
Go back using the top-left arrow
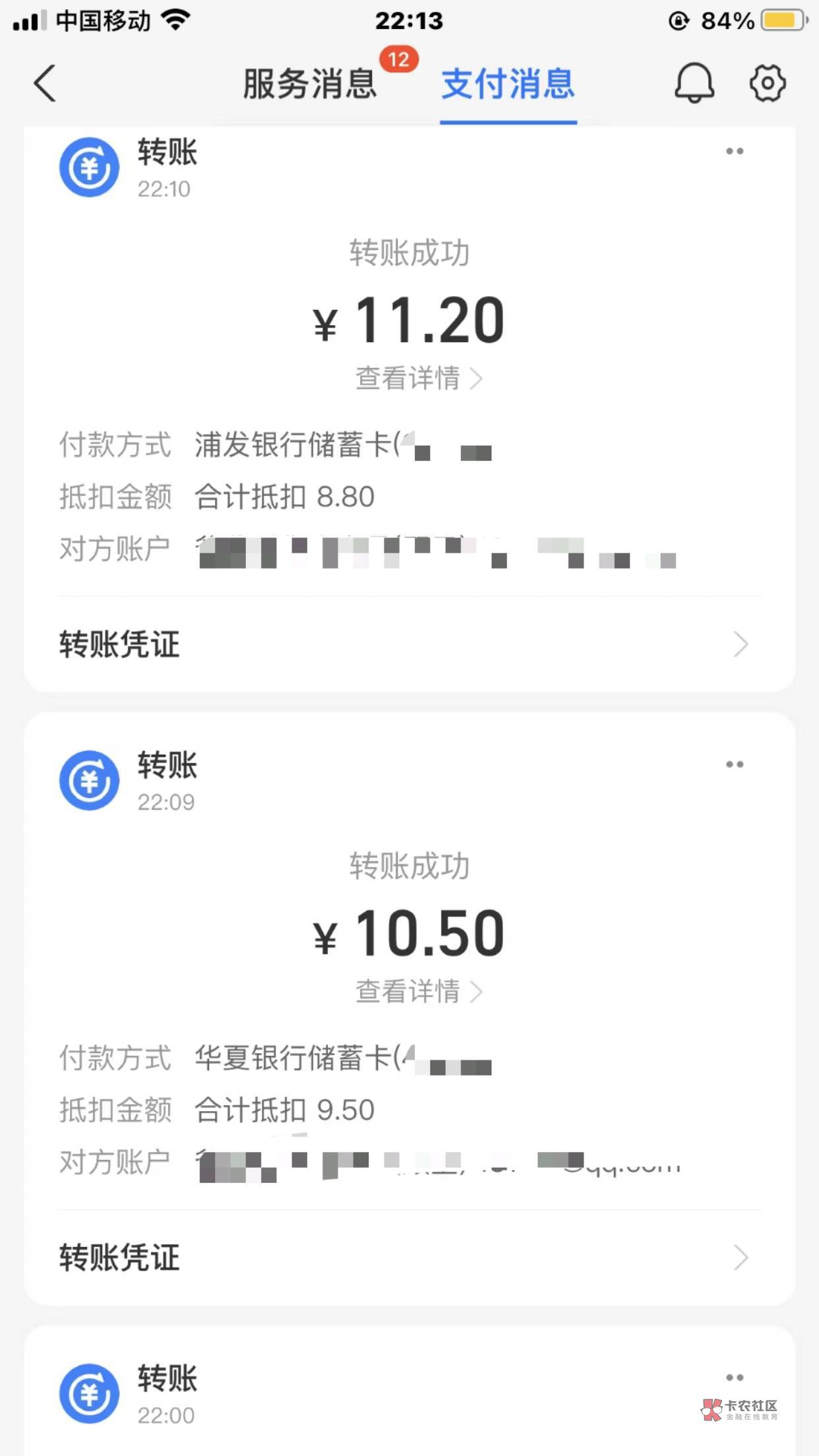point(45,84)
